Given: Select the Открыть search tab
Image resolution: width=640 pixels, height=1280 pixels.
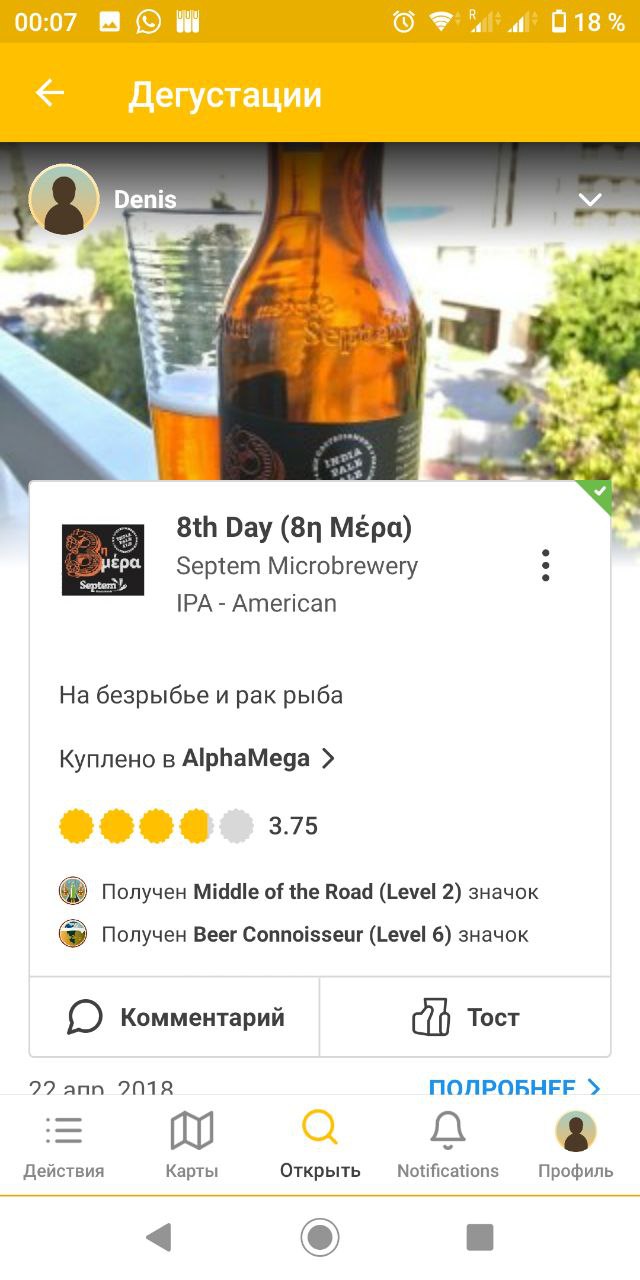Looking at the screenshot, I should (x=320, y=1146).
